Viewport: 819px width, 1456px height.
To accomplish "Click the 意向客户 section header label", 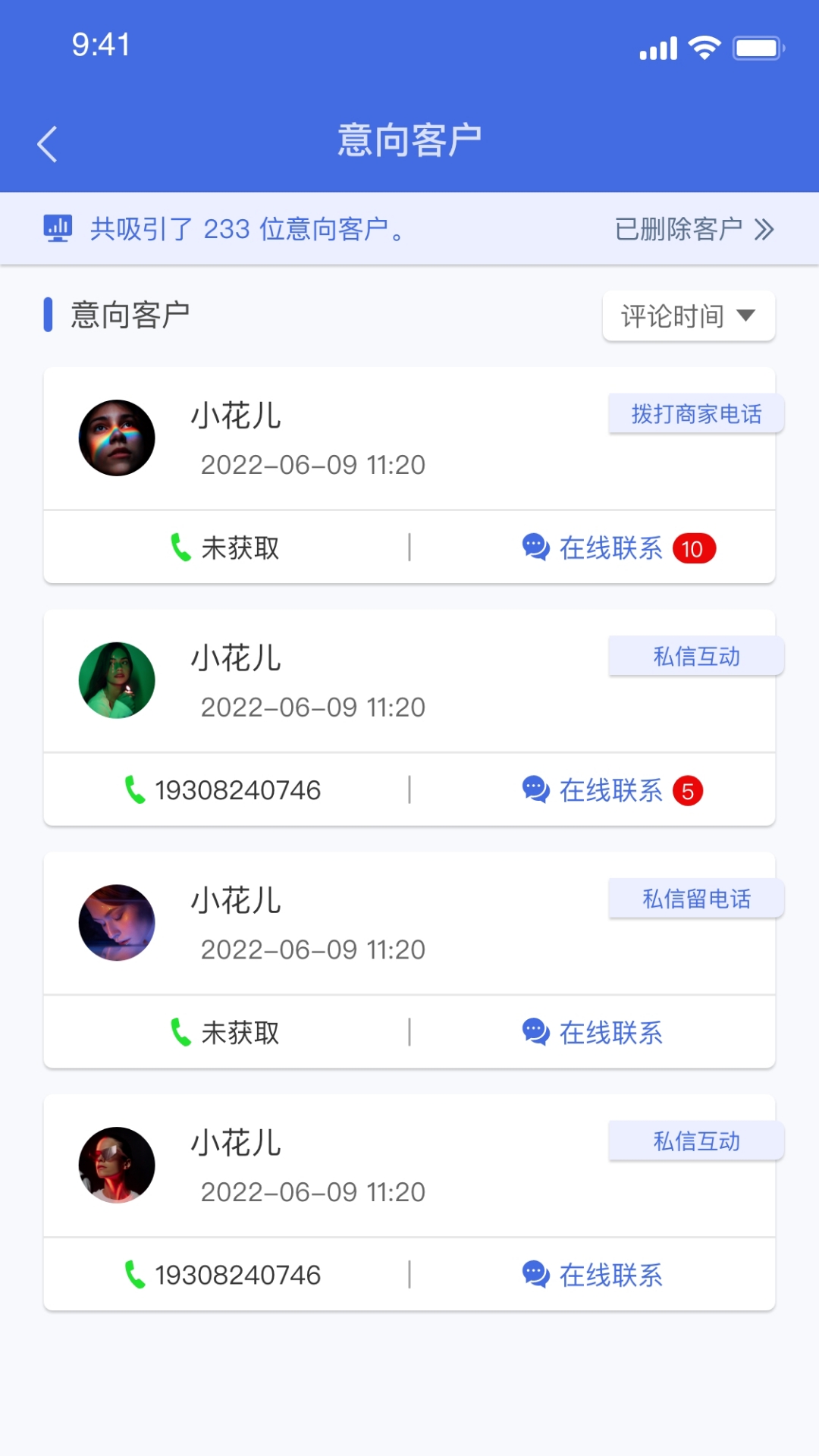I will coord(129,313).
